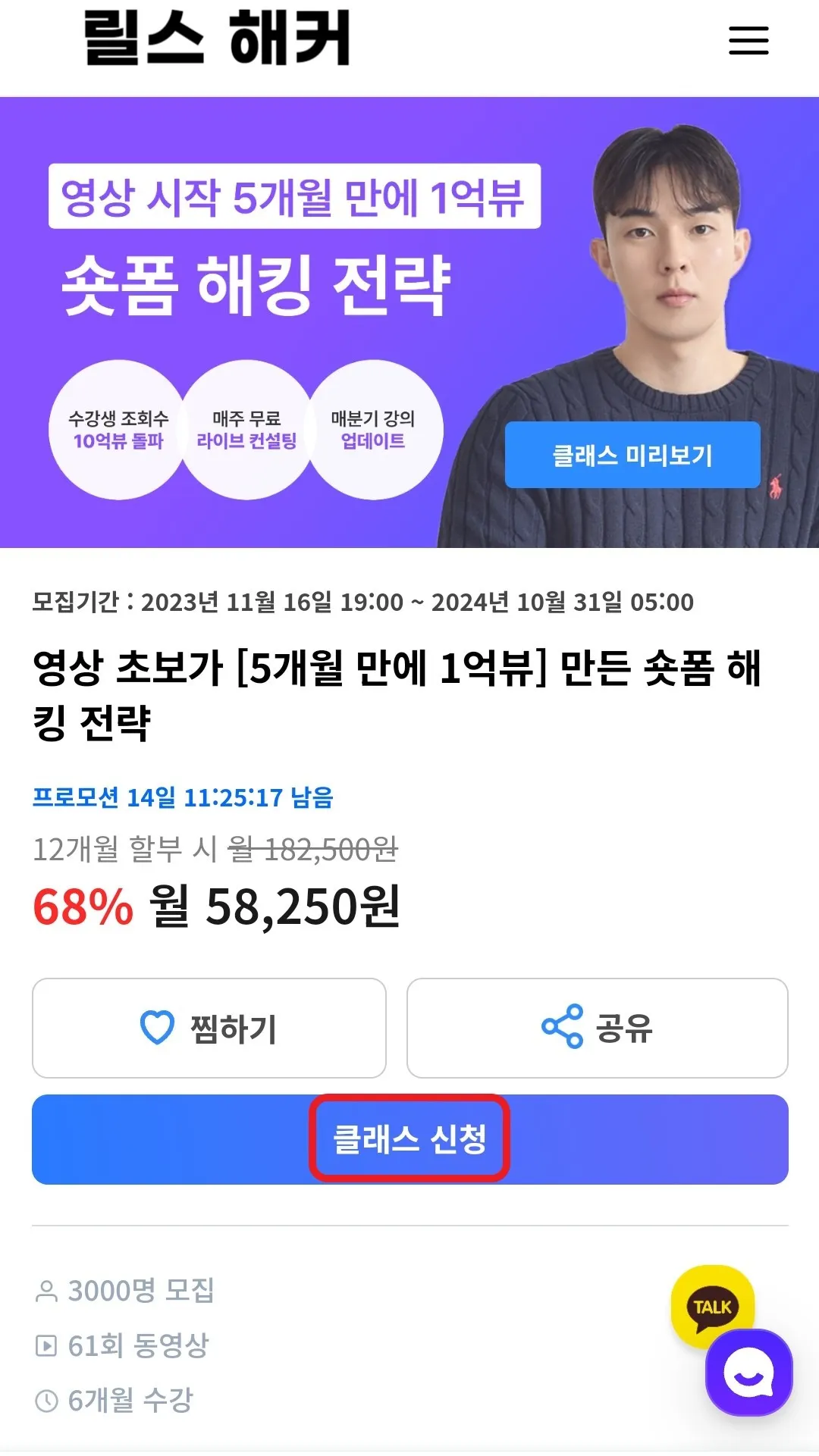This screenshot has width=819, height=1456.
Task: Share this class via 공유
Action: (597, 1028)
